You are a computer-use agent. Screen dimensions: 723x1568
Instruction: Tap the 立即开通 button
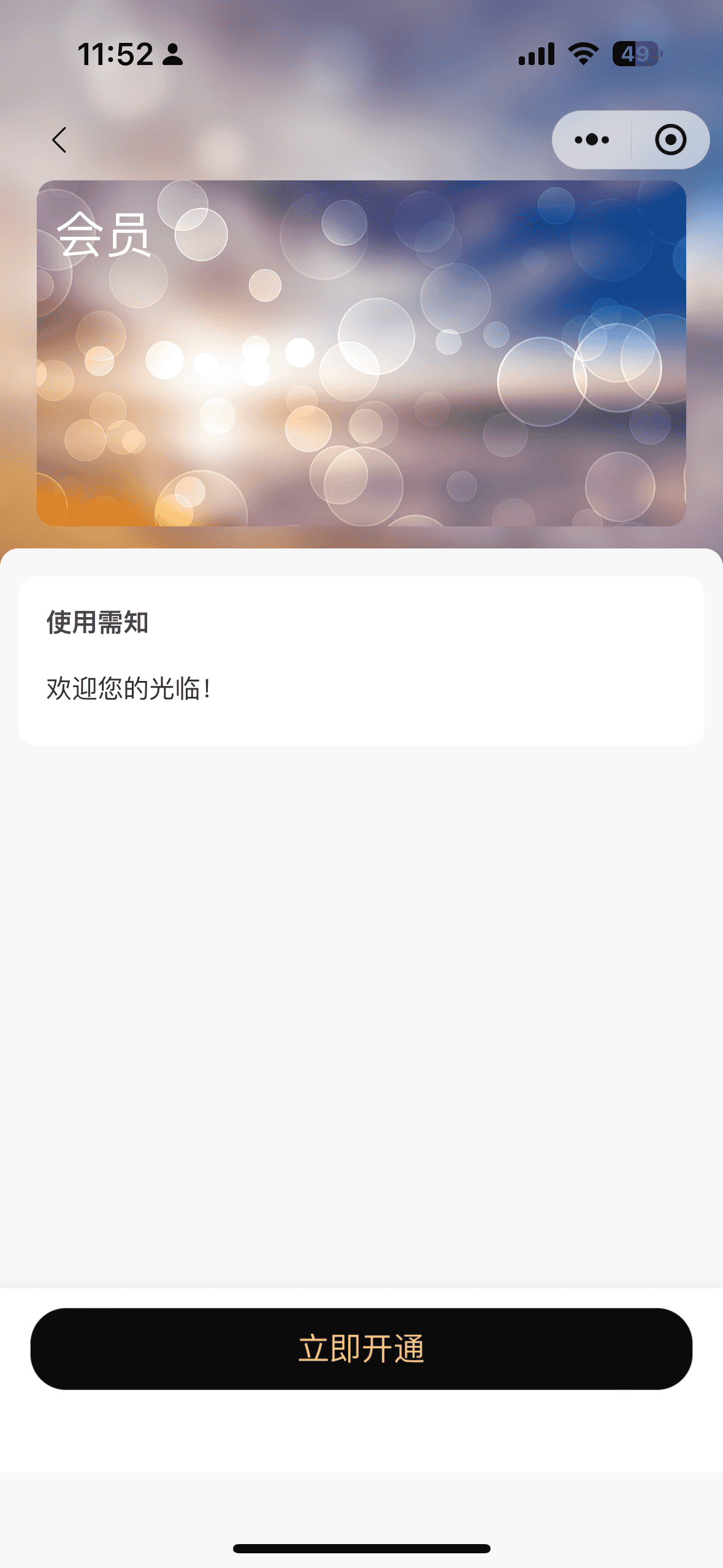point(361,1348)
